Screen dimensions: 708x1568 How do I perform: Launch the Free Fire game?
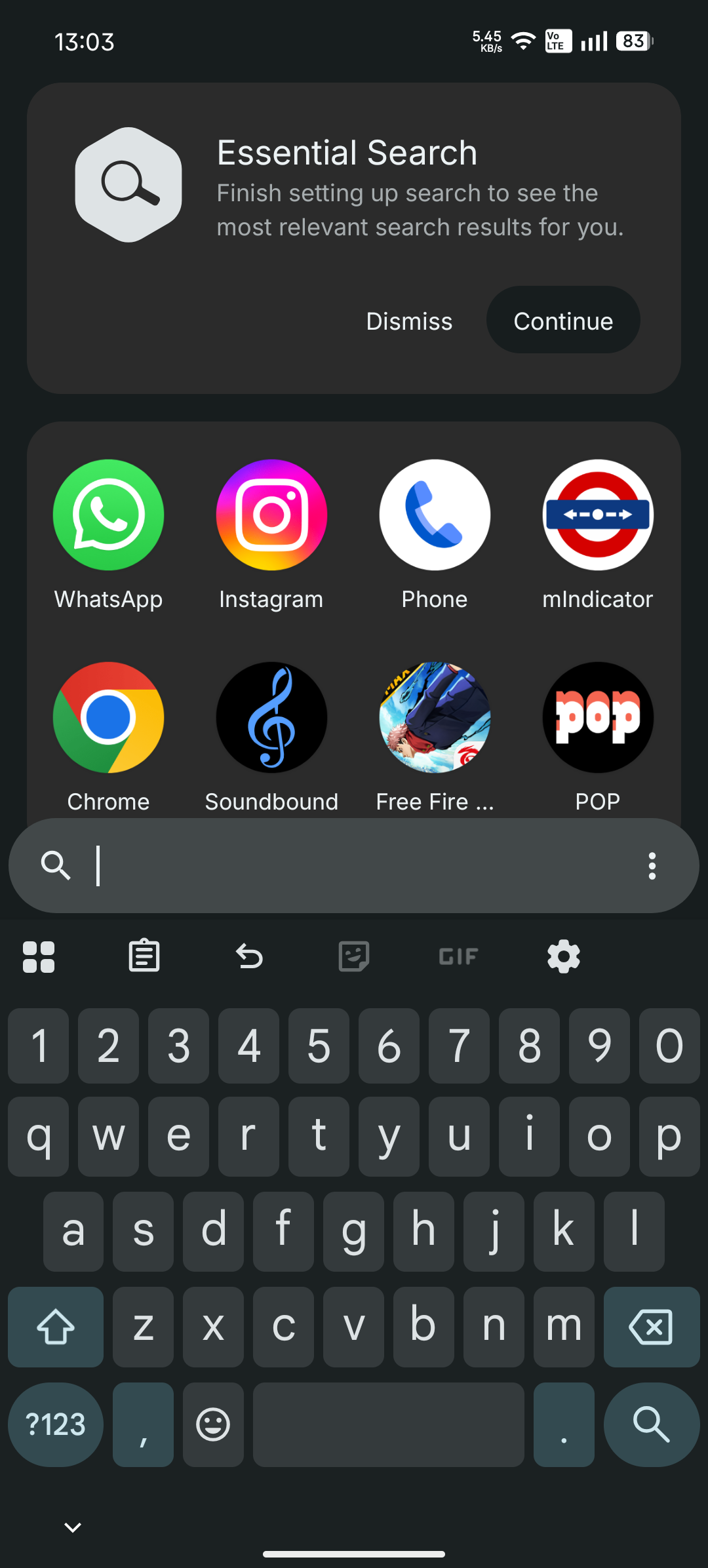(x=435, y=718)
